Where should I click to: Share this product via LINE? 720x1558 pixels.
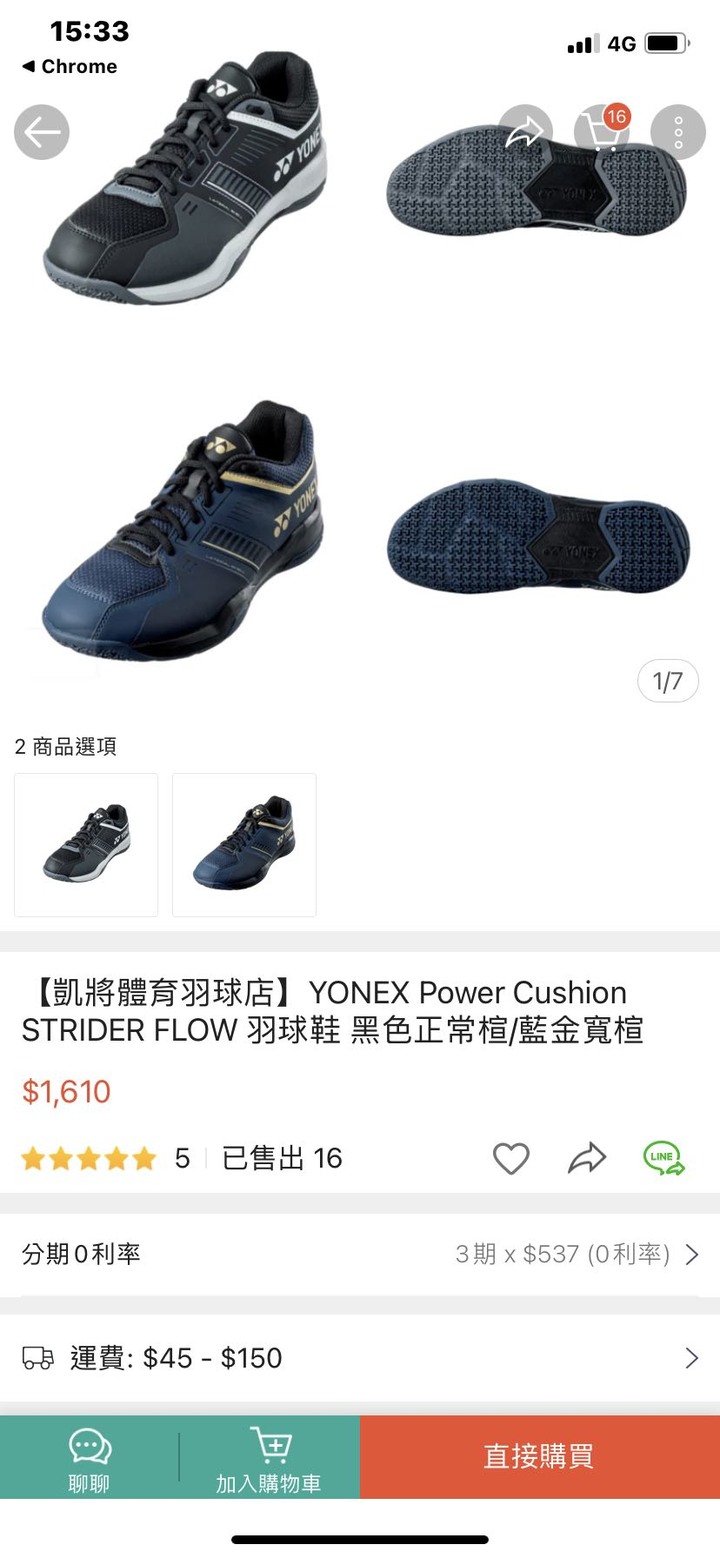click(x=664, y=1158)
